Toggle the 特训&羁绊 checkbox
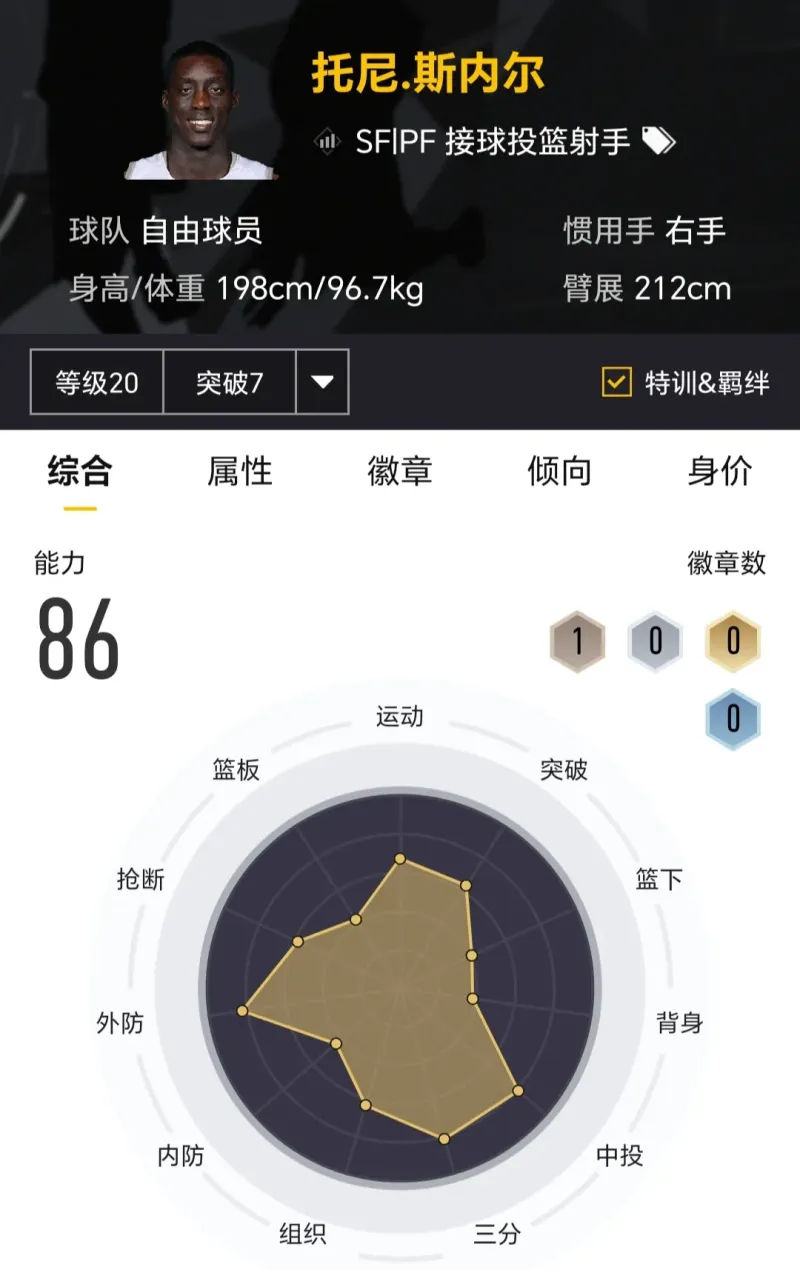The image size is (800, 1270). click(617, 382)
